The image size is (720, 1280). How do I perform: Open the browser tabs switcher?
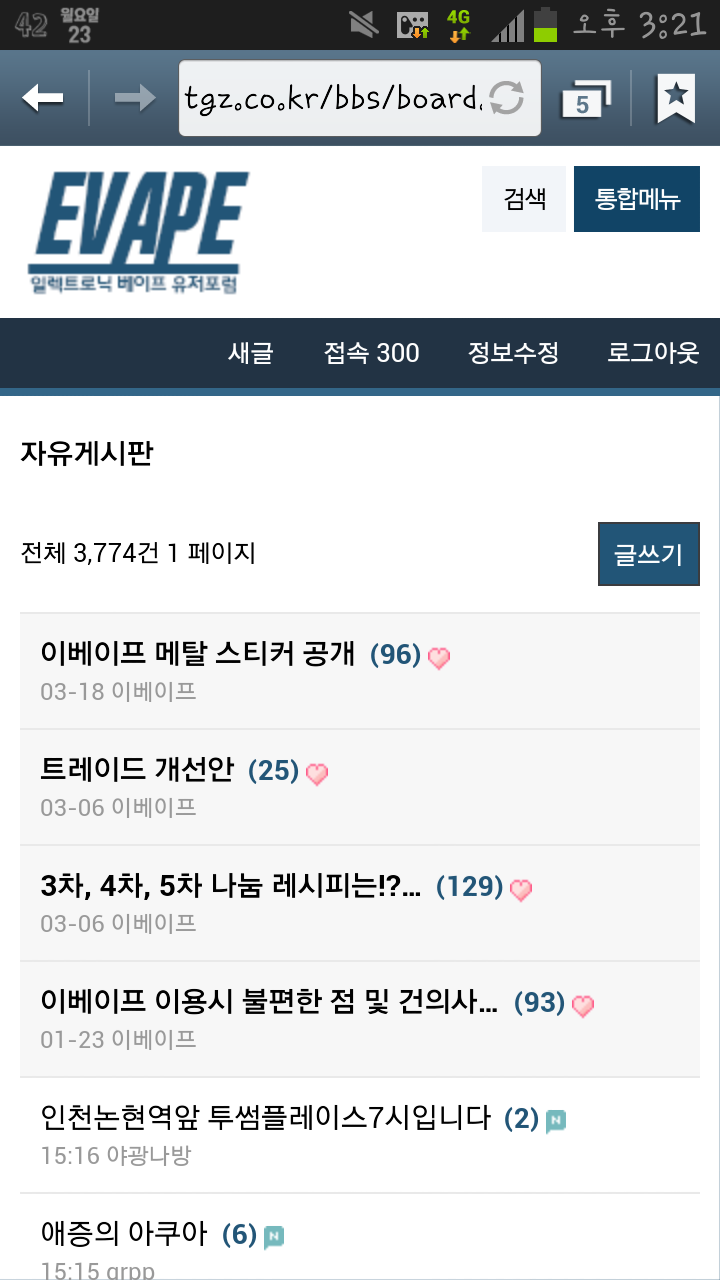click(x=586, y=98)
